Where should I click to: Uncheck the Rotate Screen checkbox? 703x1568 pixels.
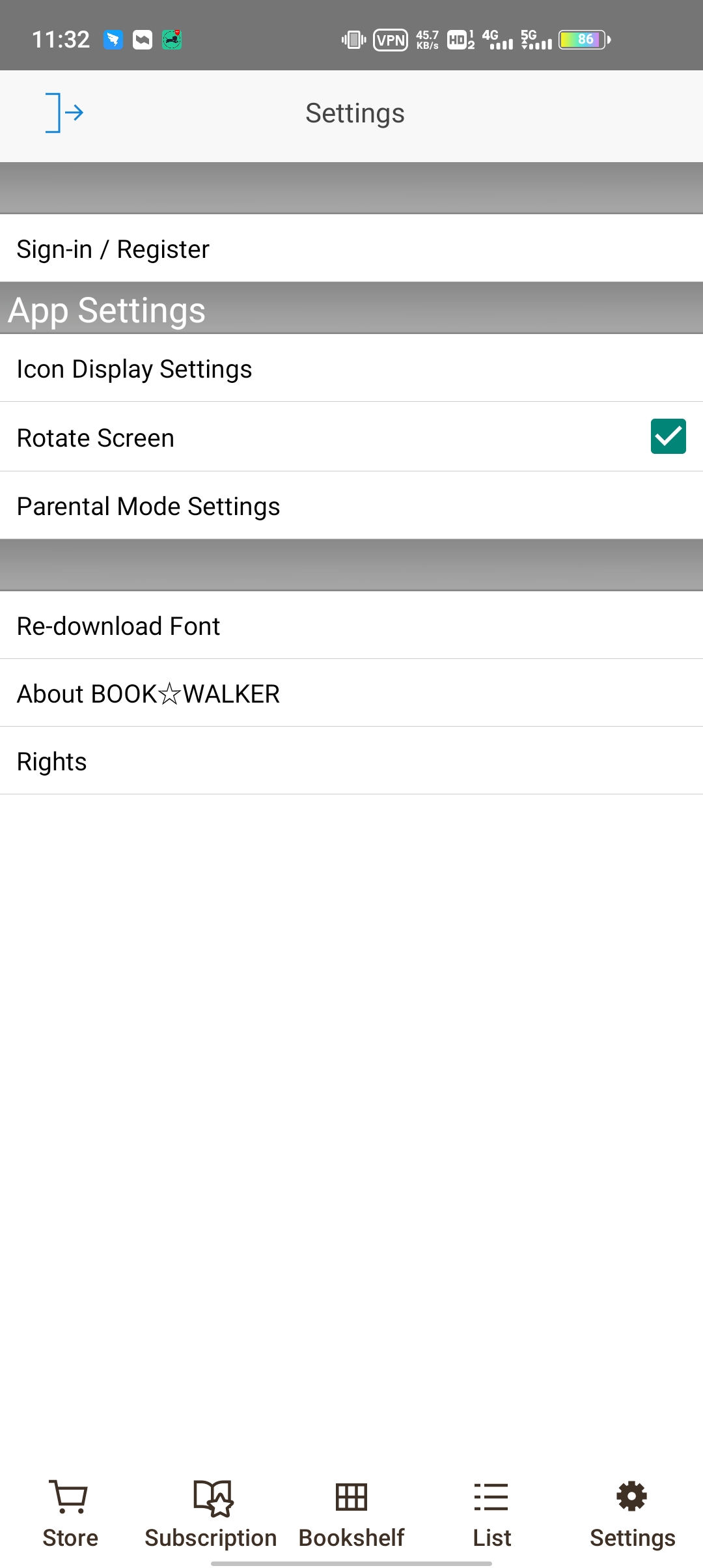tap(668, 436)
